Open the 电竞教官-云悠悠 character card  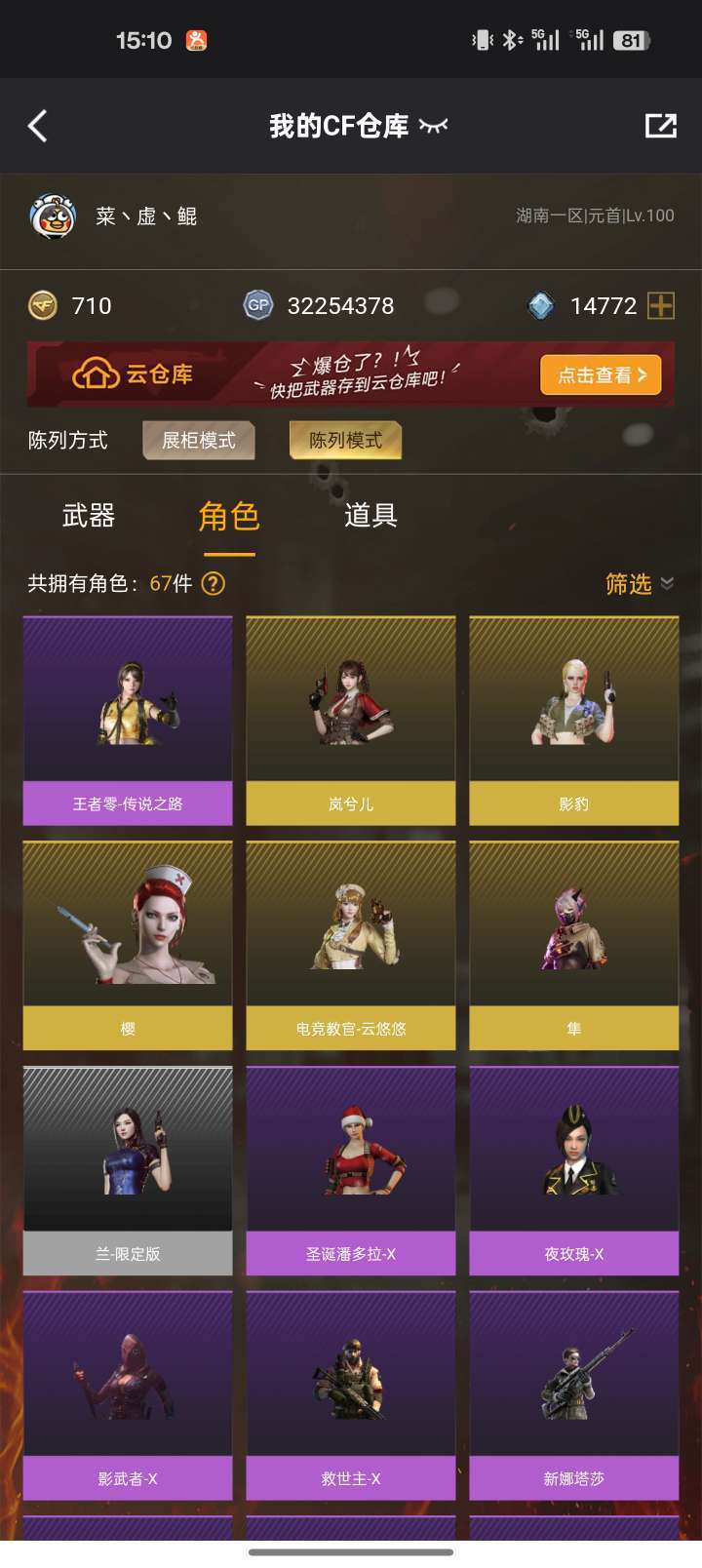click(x=351, y=946)
